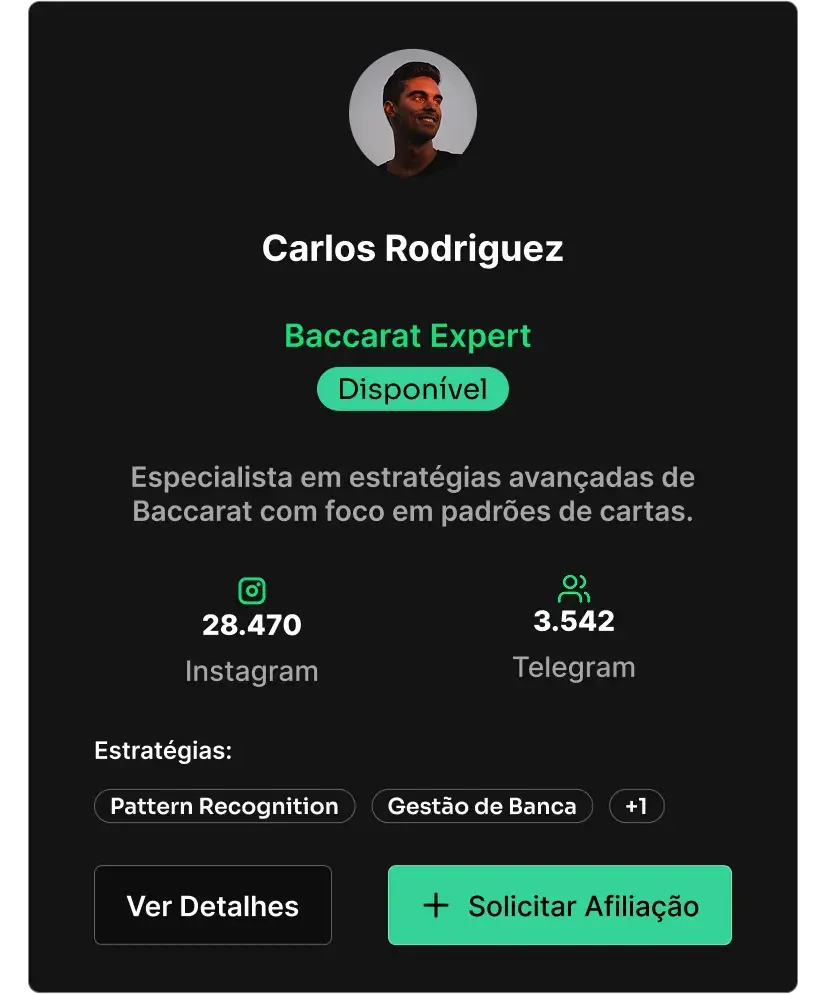Viewport: 824px width, 994px height.
Task: Select the Pattern Recognition strategy chip
Action: pyautogui.click(x=224, y=806)
